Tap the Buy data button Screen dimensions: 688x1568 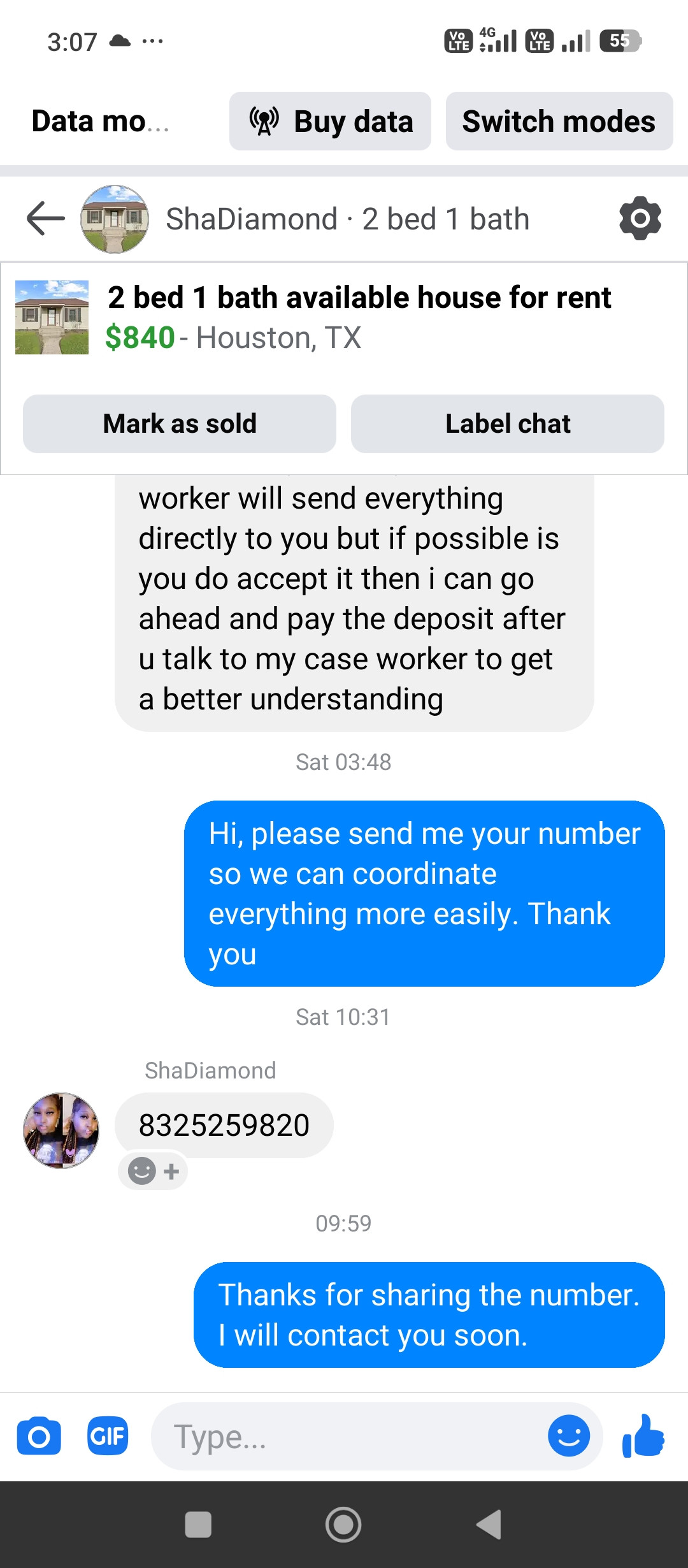pos(330,121)
